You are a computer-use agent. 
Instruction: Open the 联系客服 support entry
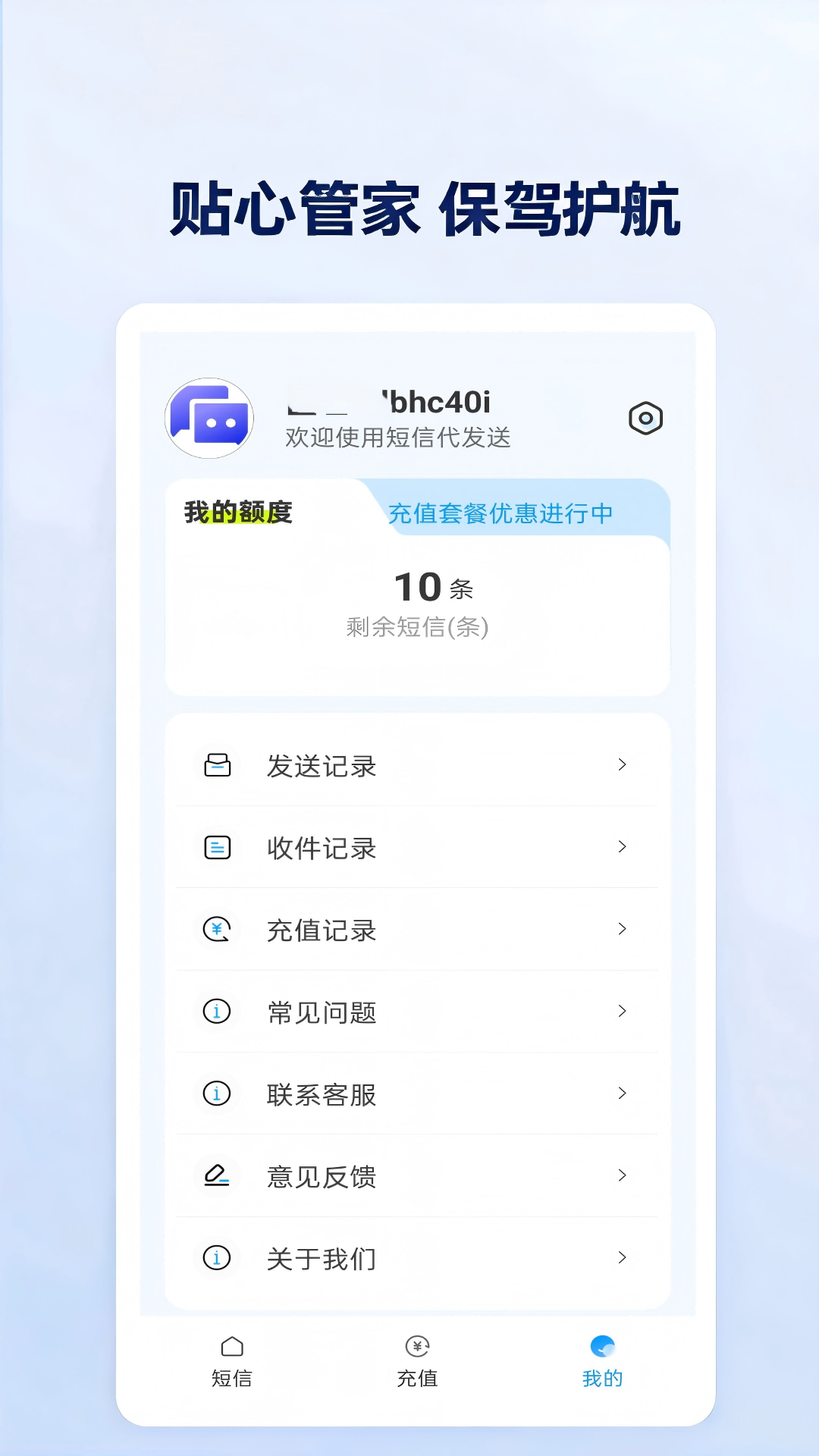click(x=320, y=1094)
